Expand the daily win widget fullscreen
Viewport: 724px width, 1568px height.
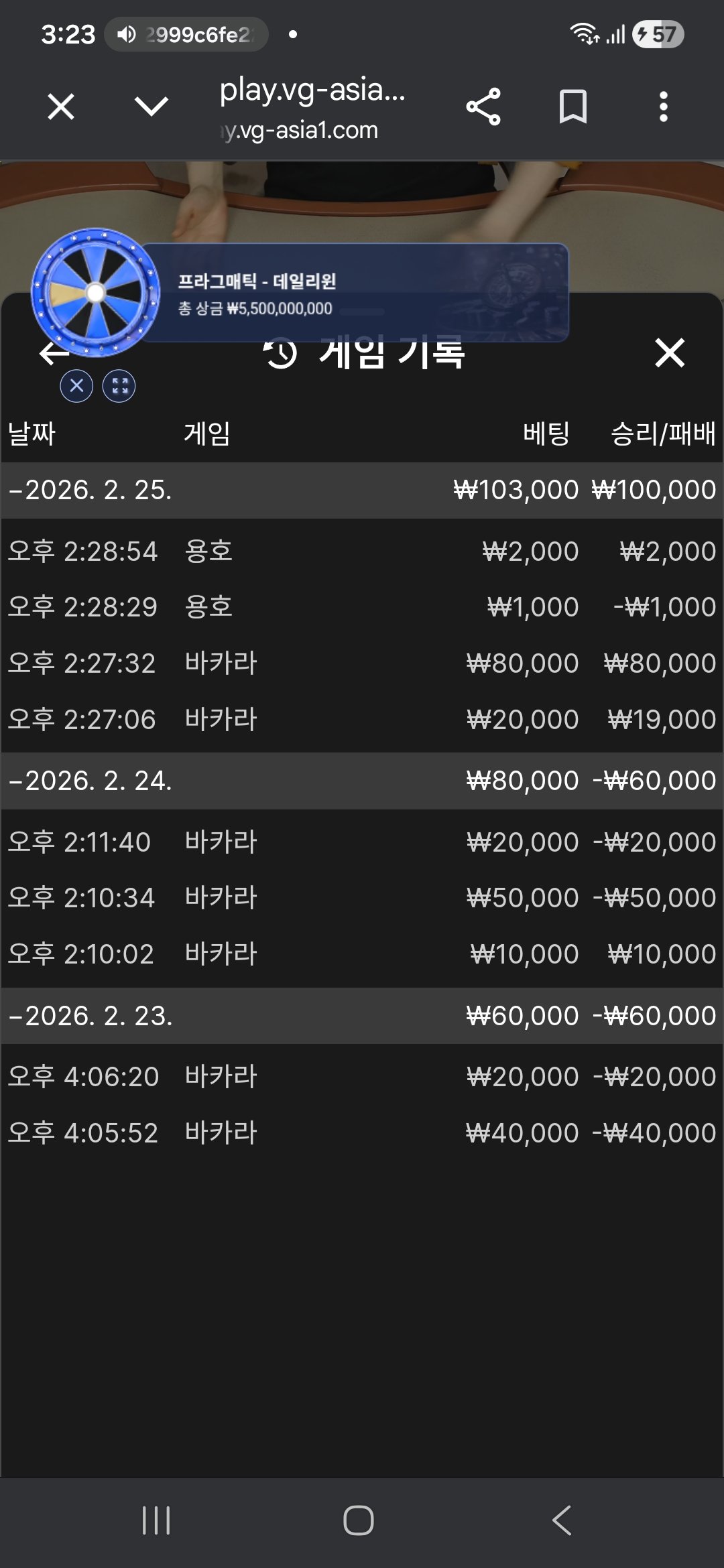point(119,386)
